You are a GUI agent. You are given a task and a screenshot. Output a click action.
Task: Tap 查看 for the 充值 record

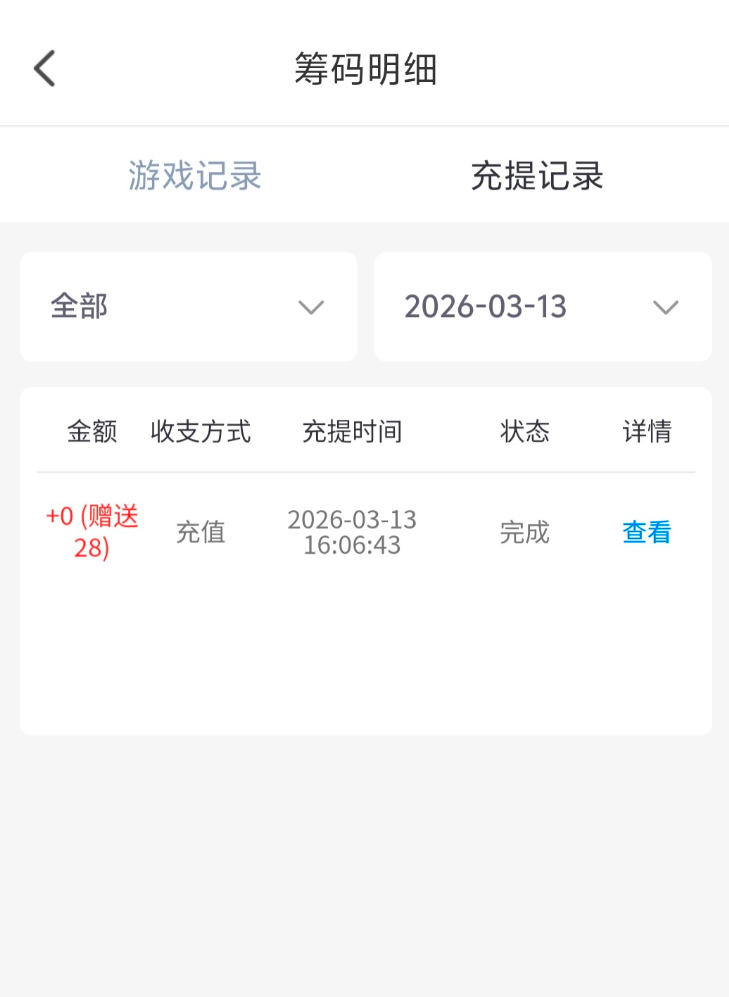coord(647,532)
